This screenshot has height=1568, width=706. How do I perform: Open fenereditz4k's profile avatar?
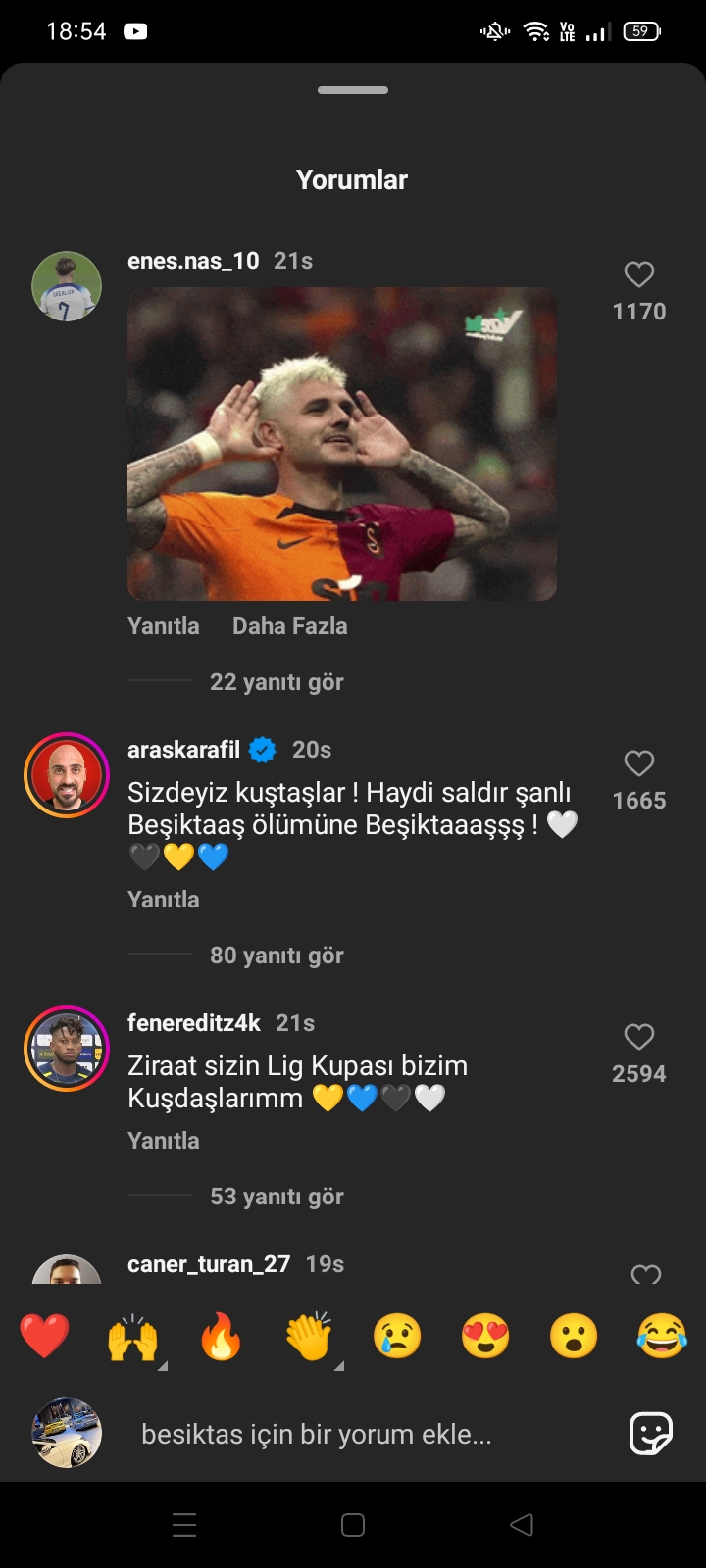point(67,1049)
